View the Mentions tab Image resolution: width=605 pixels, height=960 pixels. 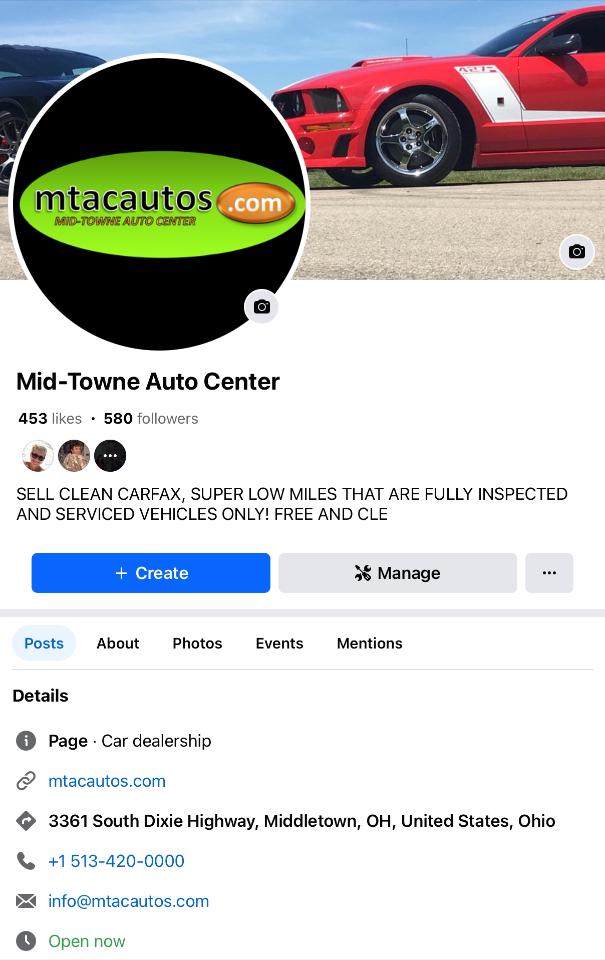click(x=369, y=643)
